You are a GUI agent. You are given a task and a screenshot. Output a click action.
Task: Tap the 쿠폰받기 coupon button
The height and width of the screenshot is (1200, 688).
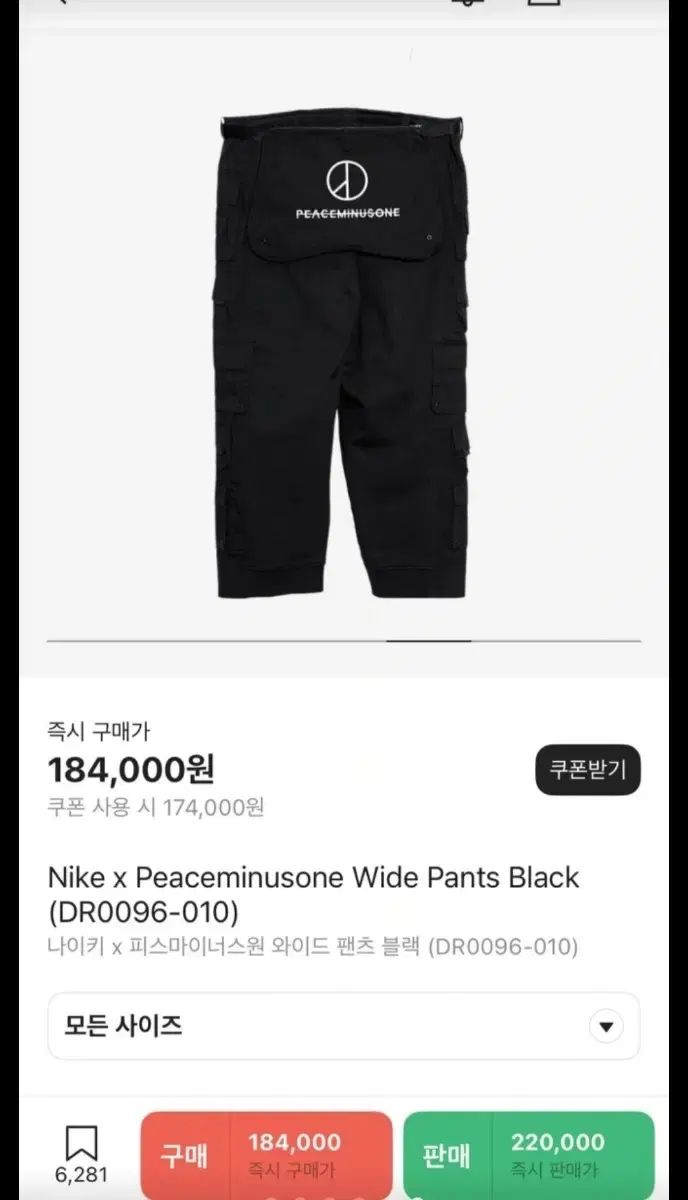click(587, 770)
